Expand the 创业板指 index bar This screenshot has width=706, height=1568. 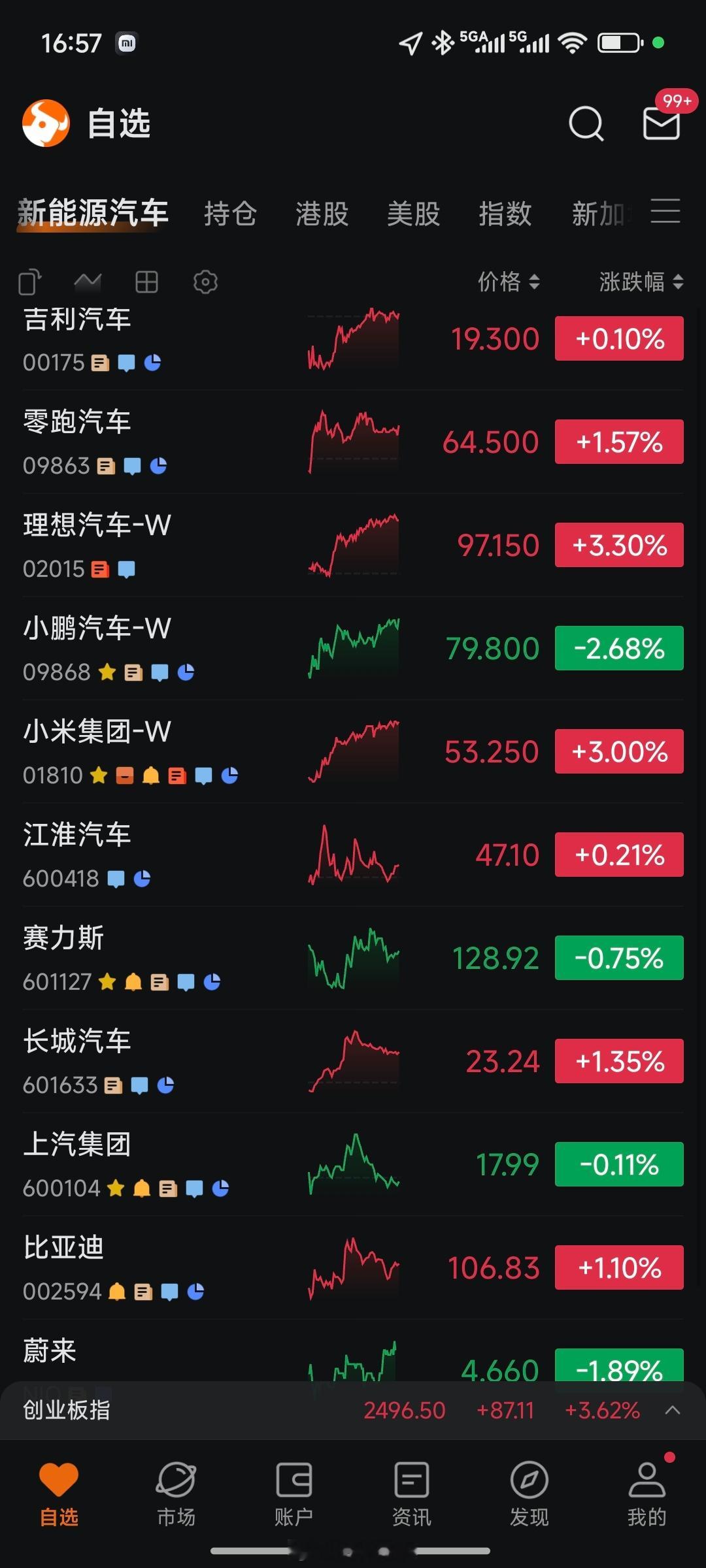(353, 1411)
